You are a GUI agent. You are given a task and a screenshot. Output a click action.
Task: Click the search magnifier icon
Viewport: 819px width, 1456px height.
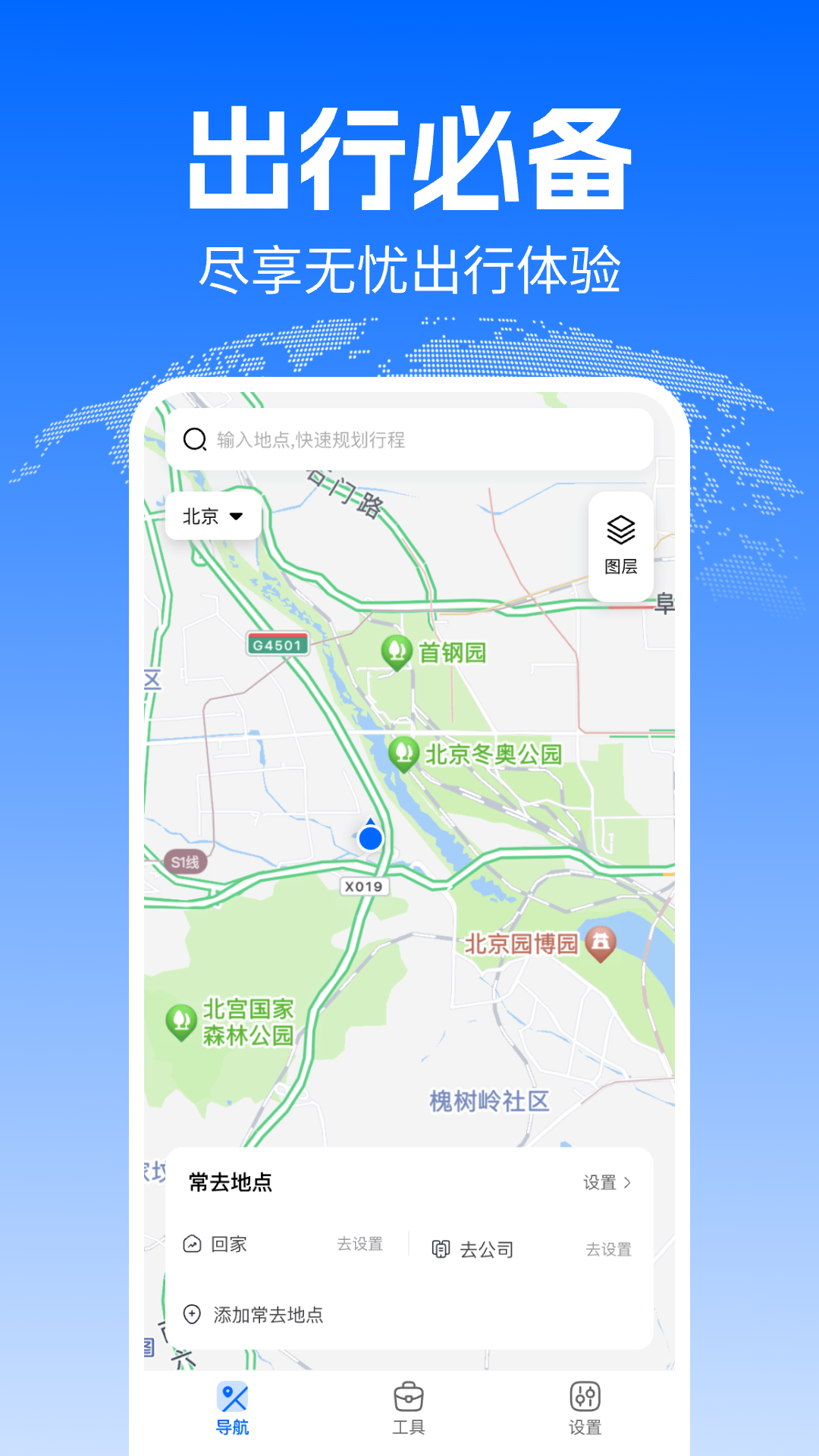pos(195,440)
